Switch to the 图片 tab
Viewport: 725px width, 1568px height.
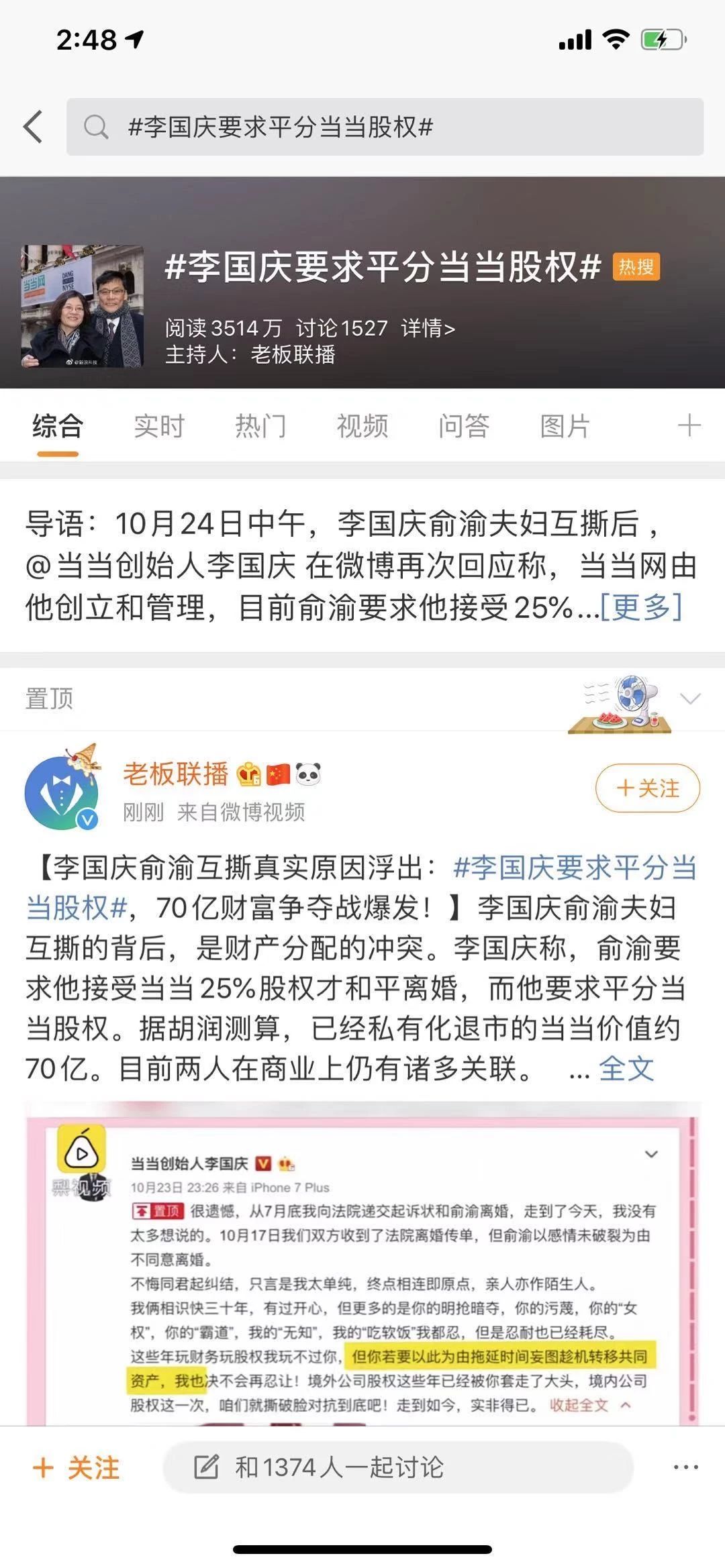click(565, 426)
